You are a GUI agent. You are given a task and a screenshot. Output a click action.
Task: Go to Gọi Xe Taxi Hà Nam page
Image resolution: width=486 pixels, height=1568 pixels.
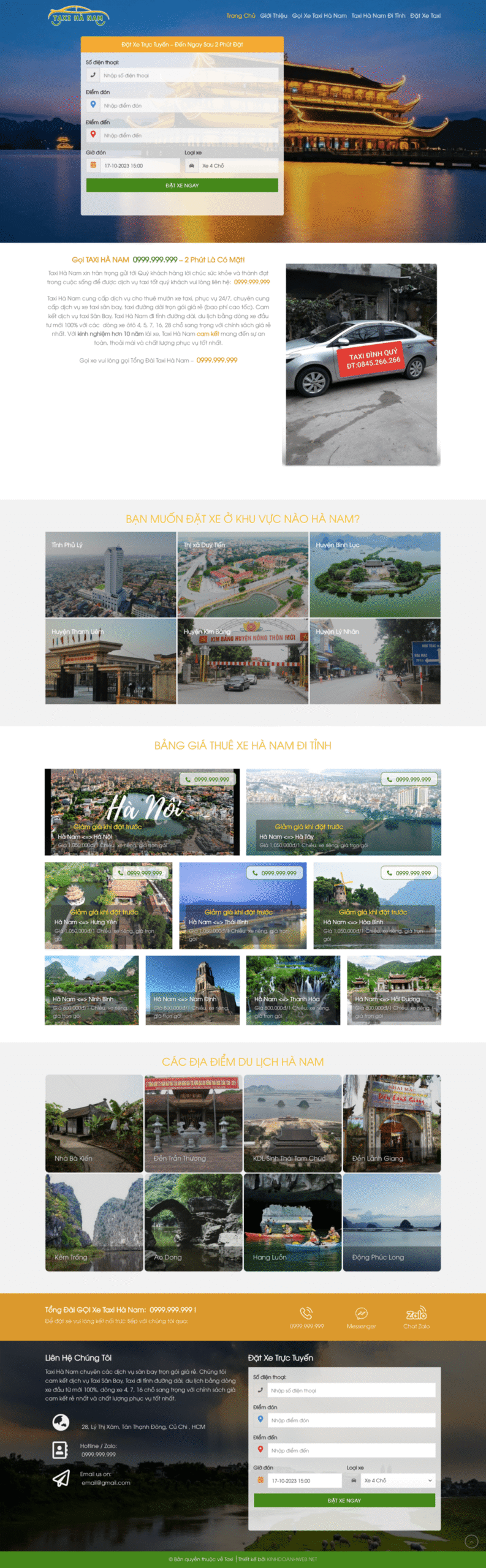pos(319,16)
